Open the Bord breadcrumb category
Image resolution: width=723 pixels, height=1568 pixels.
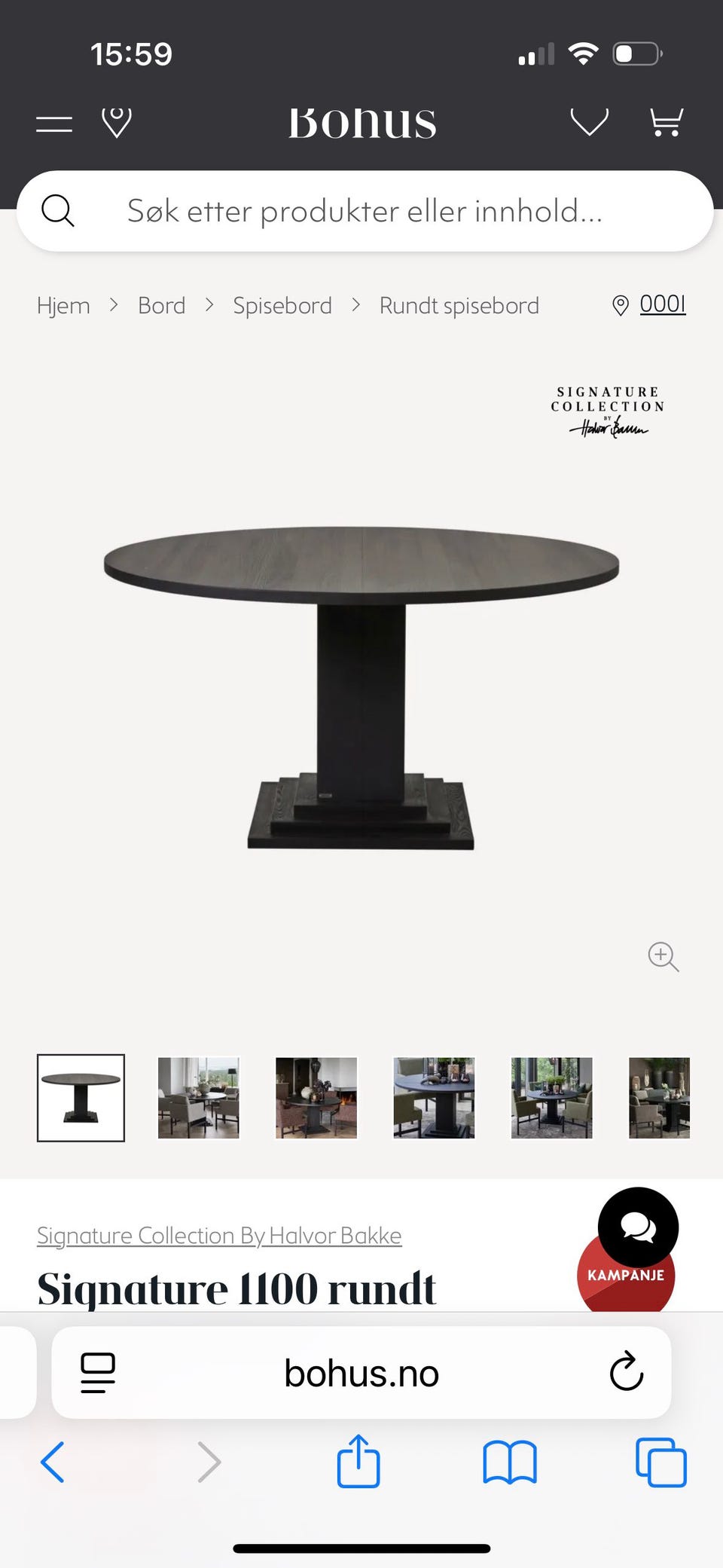coord(161,306)
